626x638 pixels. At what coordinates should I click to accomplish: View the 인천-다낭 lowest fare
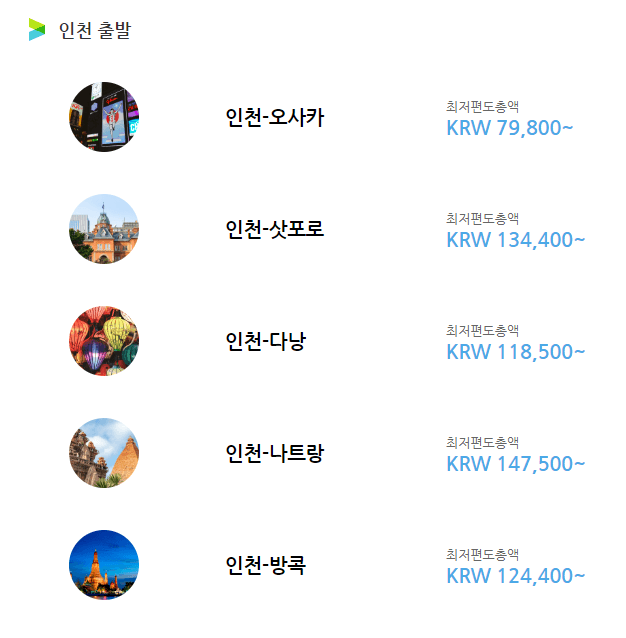[x=266, y=342]
